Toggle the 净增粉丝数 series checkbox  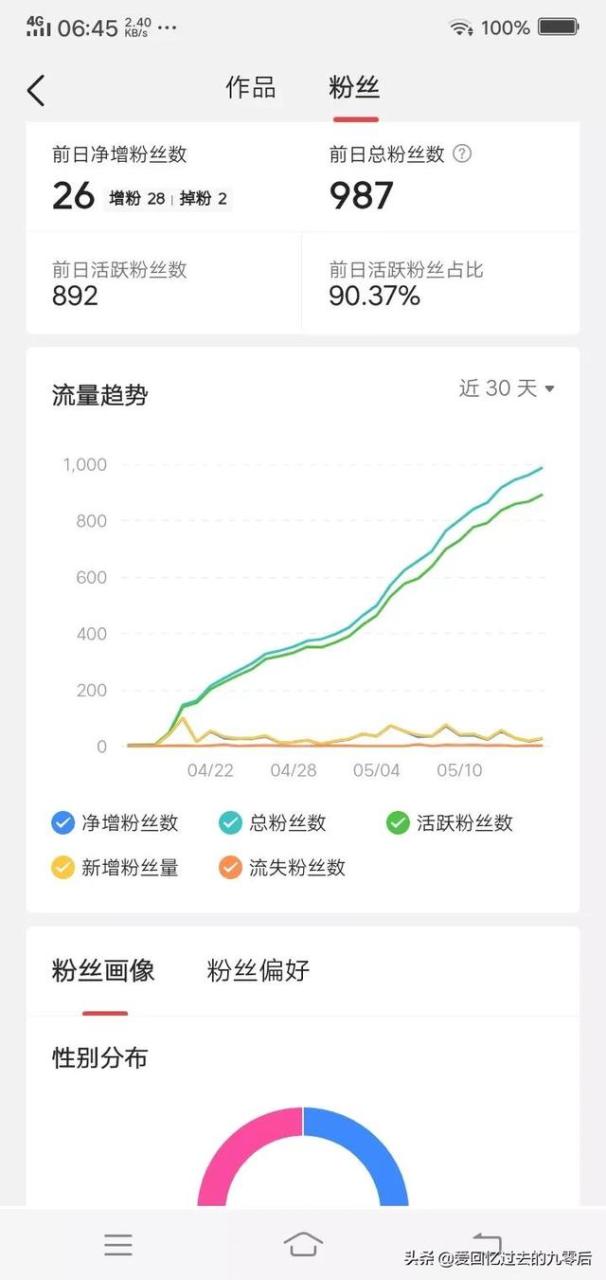coord(63,823)
